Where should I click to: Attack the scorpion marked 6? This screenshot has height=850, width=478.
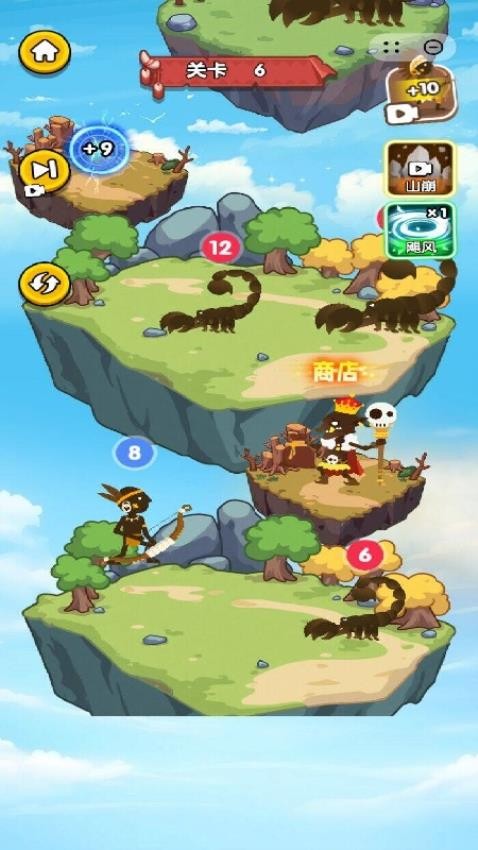357,610
